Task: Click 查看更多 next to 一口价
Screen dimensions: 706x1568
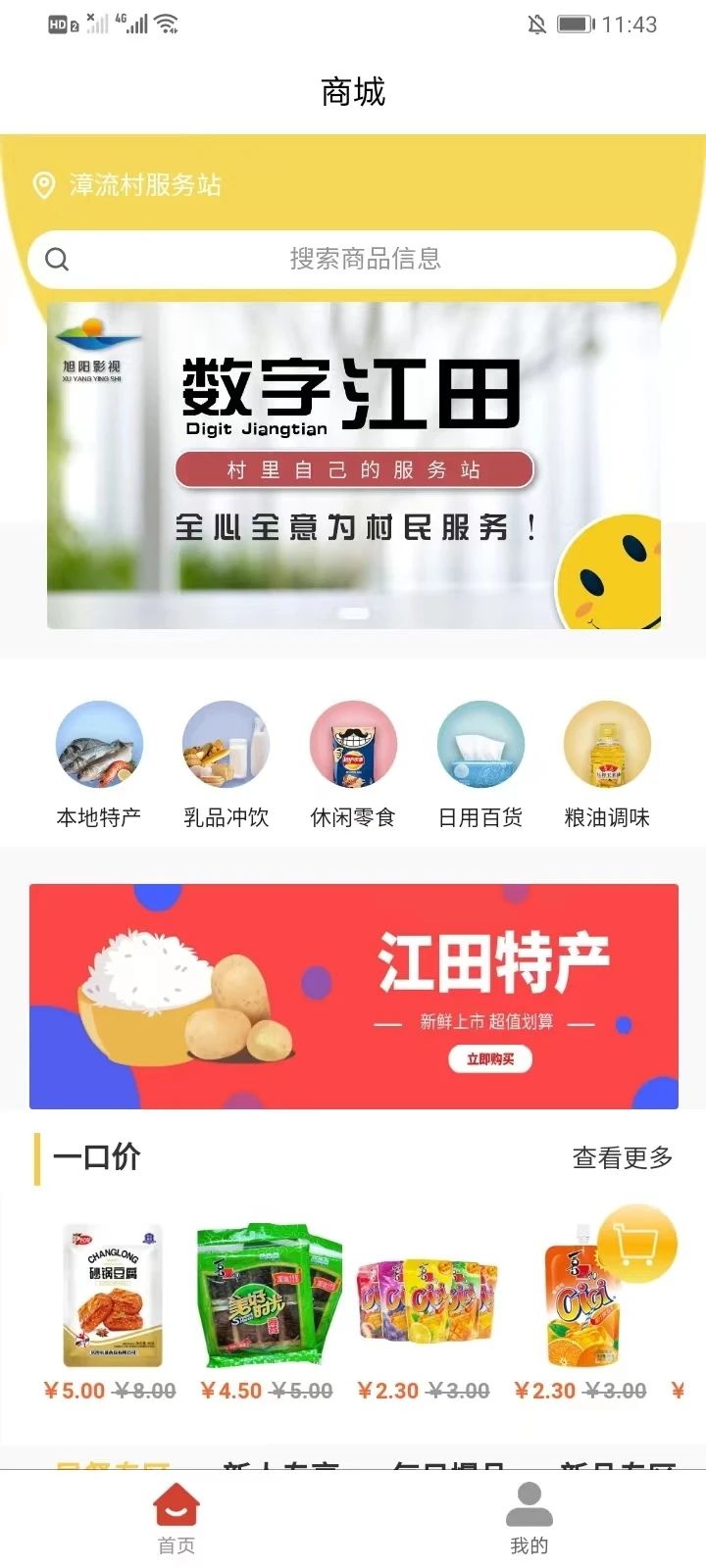Action: 622,1158
